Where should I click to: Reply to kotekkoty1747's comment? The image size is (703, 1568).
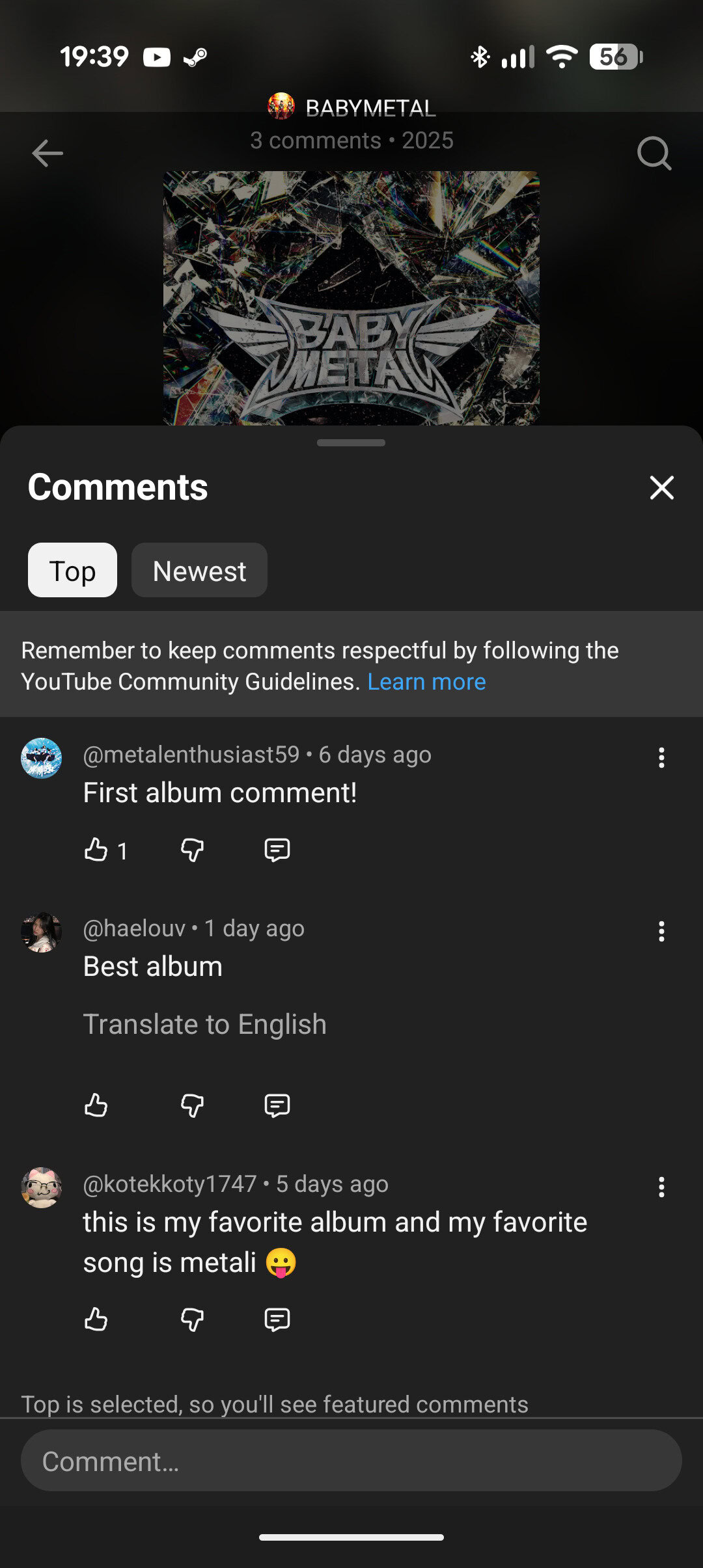point(276,1319)
